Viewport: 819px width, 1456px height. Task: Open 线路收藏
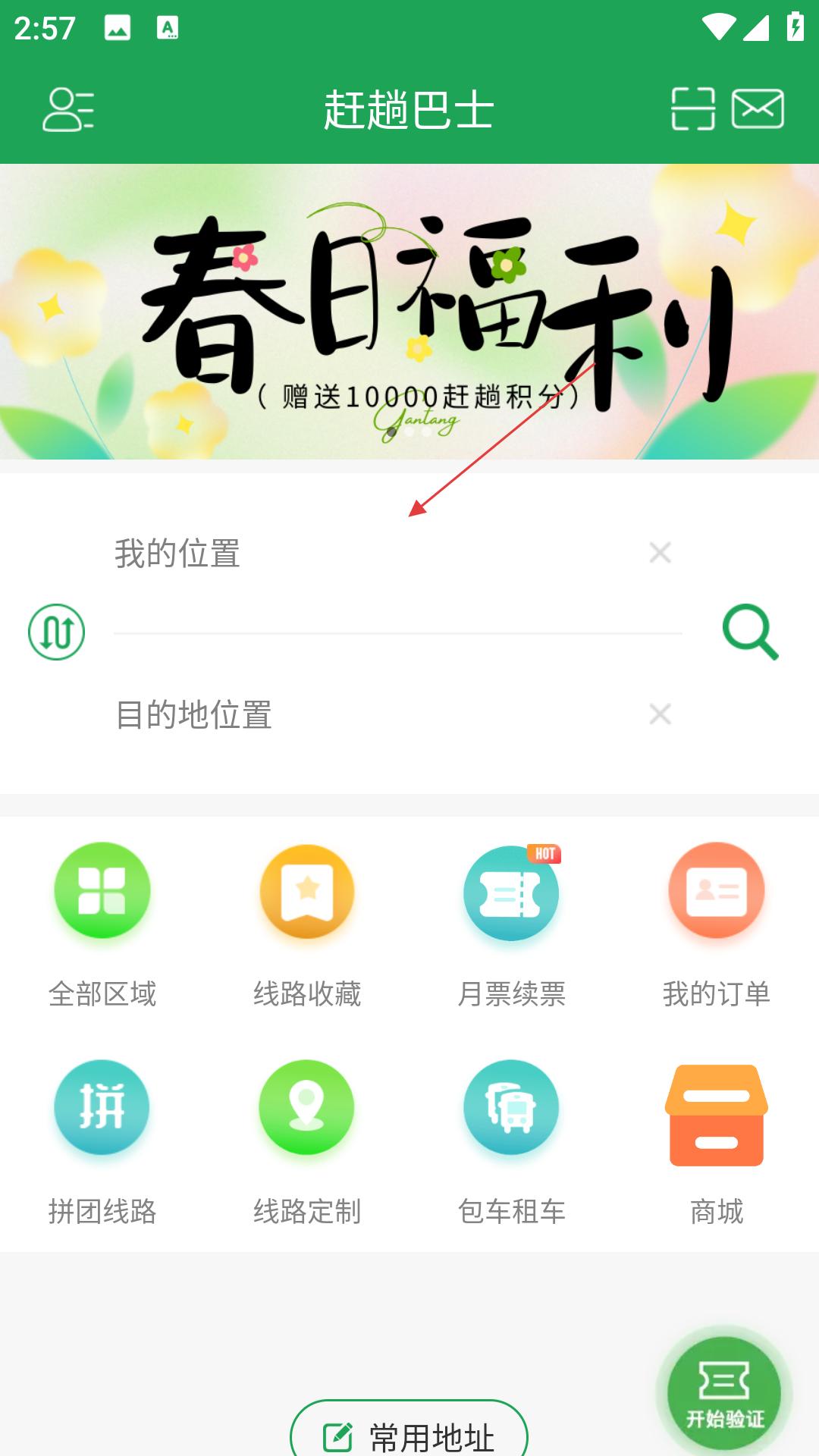point(307,925)
